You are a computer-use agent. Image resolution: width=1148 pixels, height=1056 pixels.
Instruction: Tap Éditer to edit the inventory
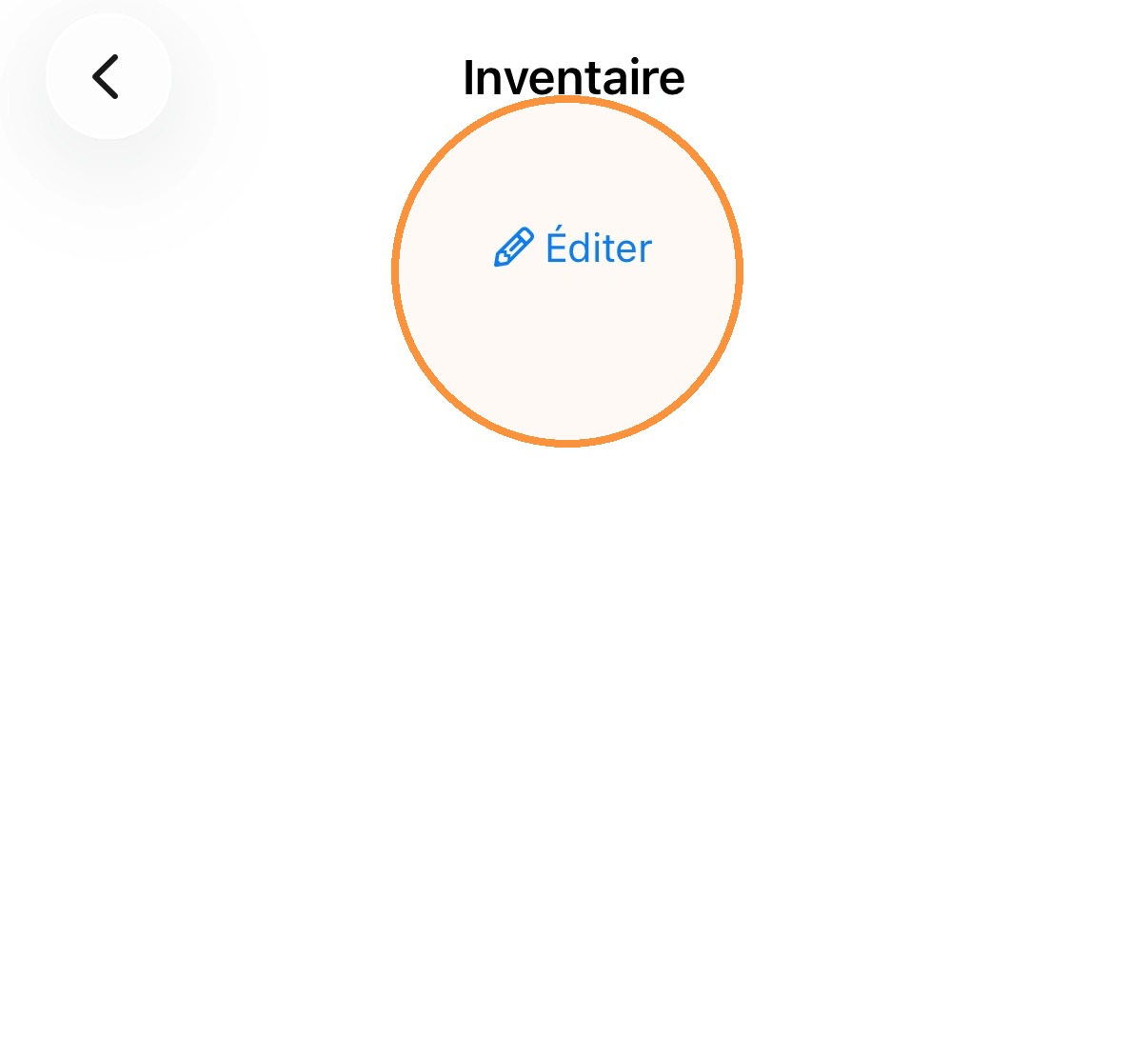[573, 249]
